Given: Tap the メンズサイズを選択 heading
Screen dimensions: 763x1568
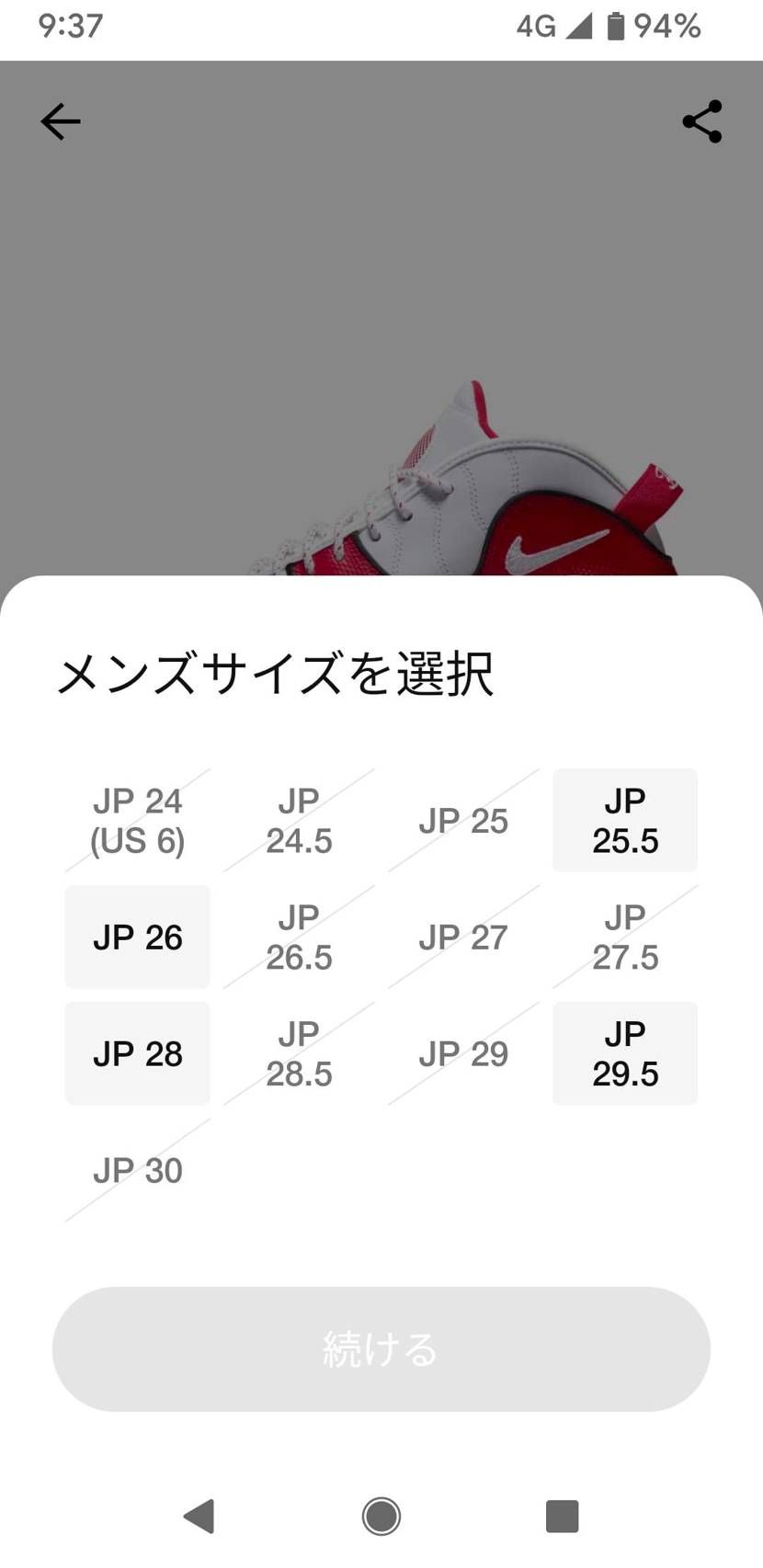Looking at the screenshot, I should click(276, 672).
